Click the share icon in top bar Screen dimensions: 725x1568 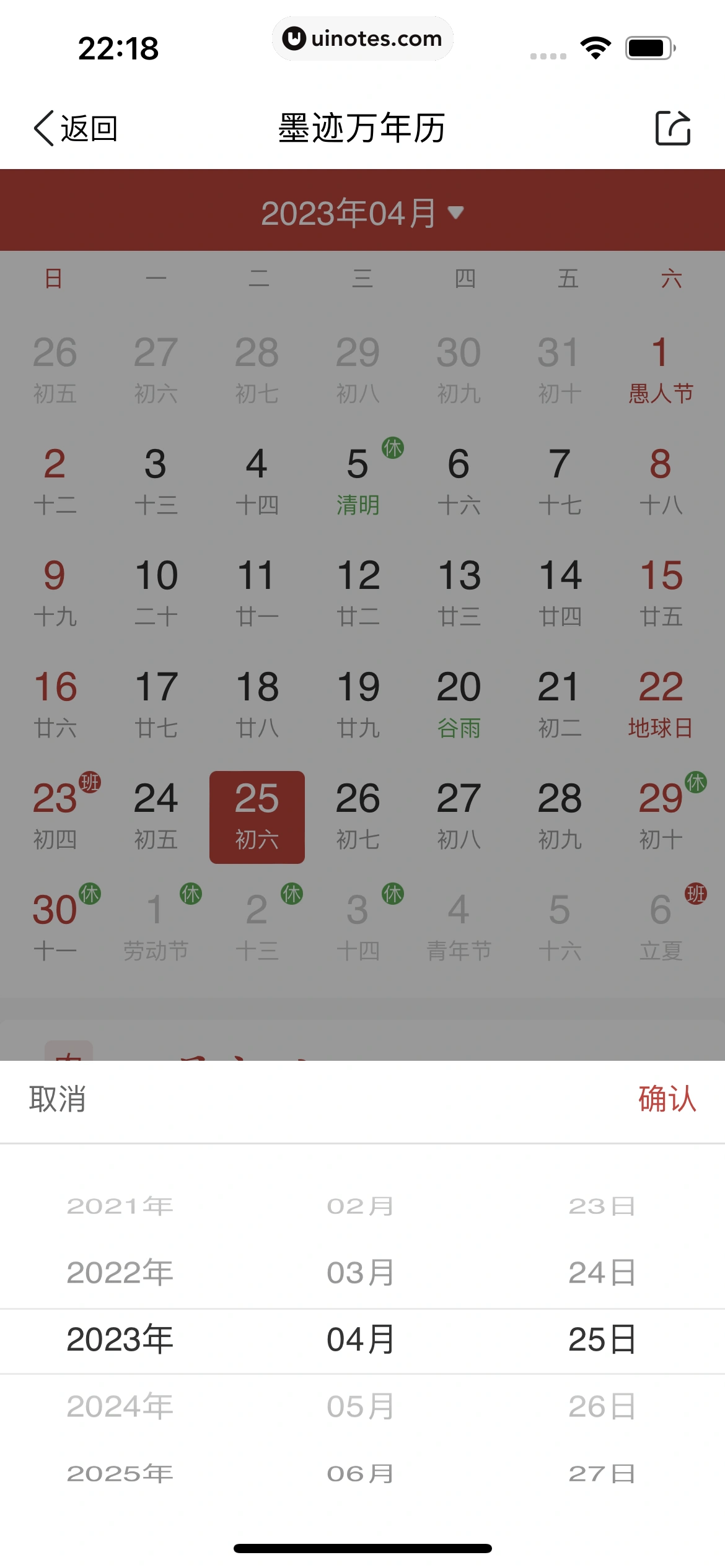click(673, 128)
